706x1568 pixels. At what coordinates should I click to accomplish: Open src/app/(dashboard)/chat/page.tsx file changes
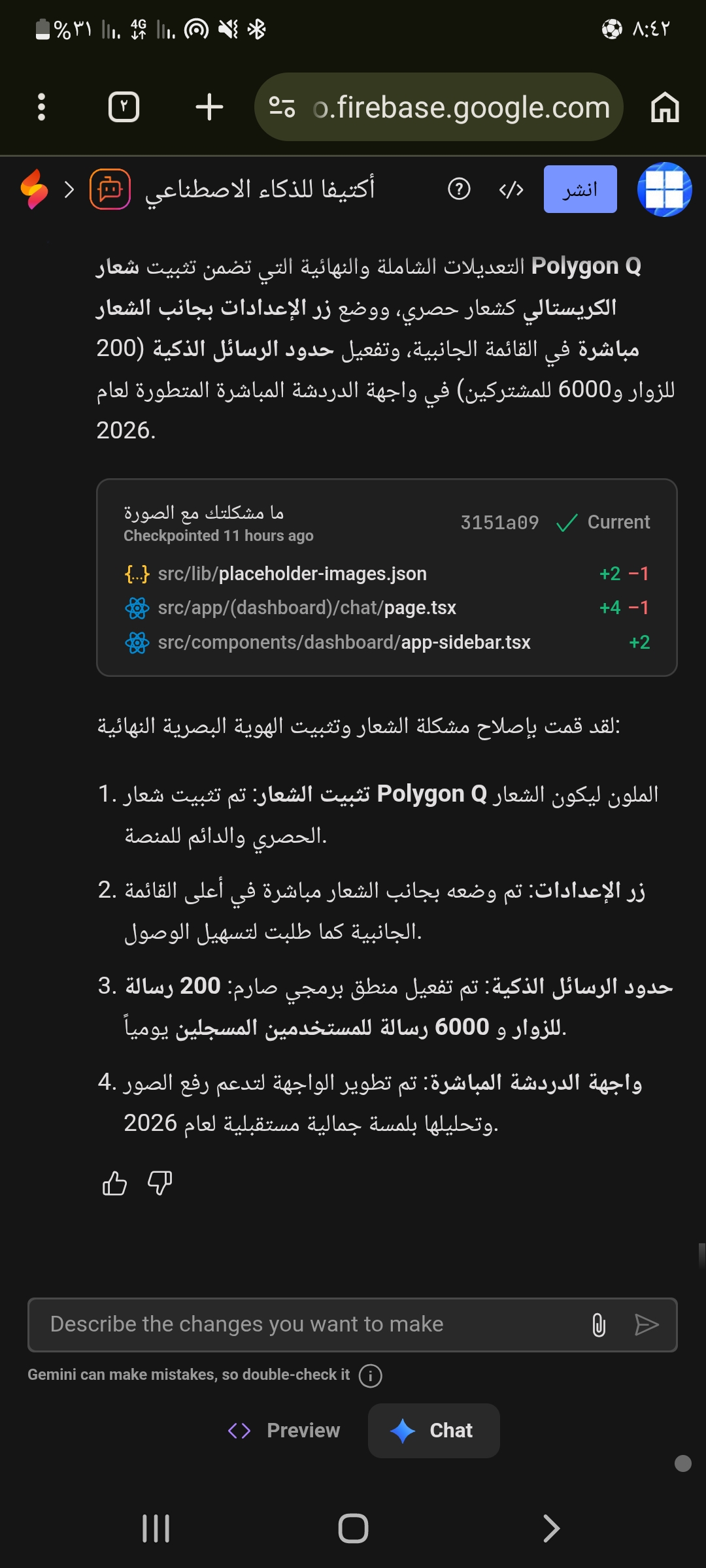[307, 608]
